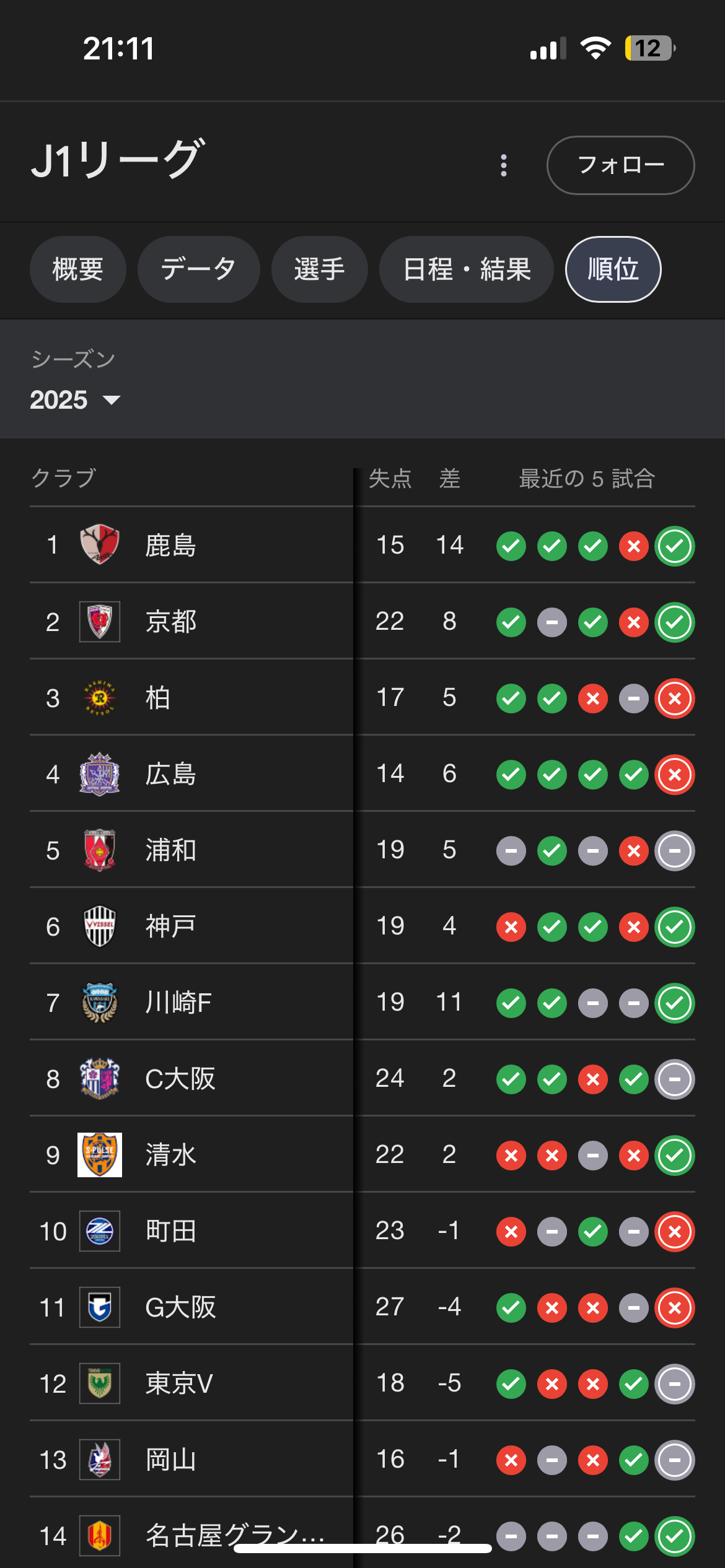Open the 神戸 team row
This screenshot has width=725, height=1568.
362,926
